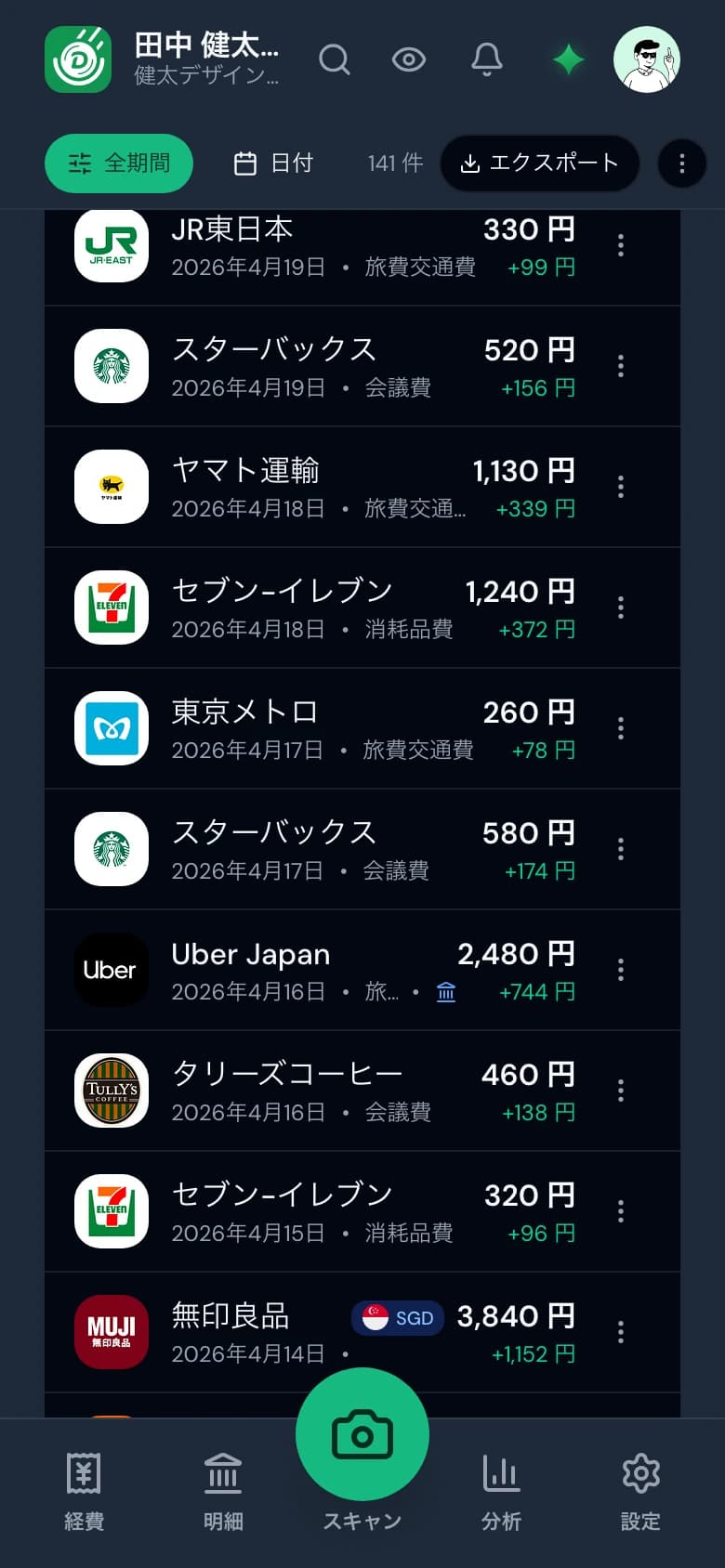This screenshot has width=725, height=1568.
Task: Open the JR東日本 330円 expense
Action: pos(362,246)
